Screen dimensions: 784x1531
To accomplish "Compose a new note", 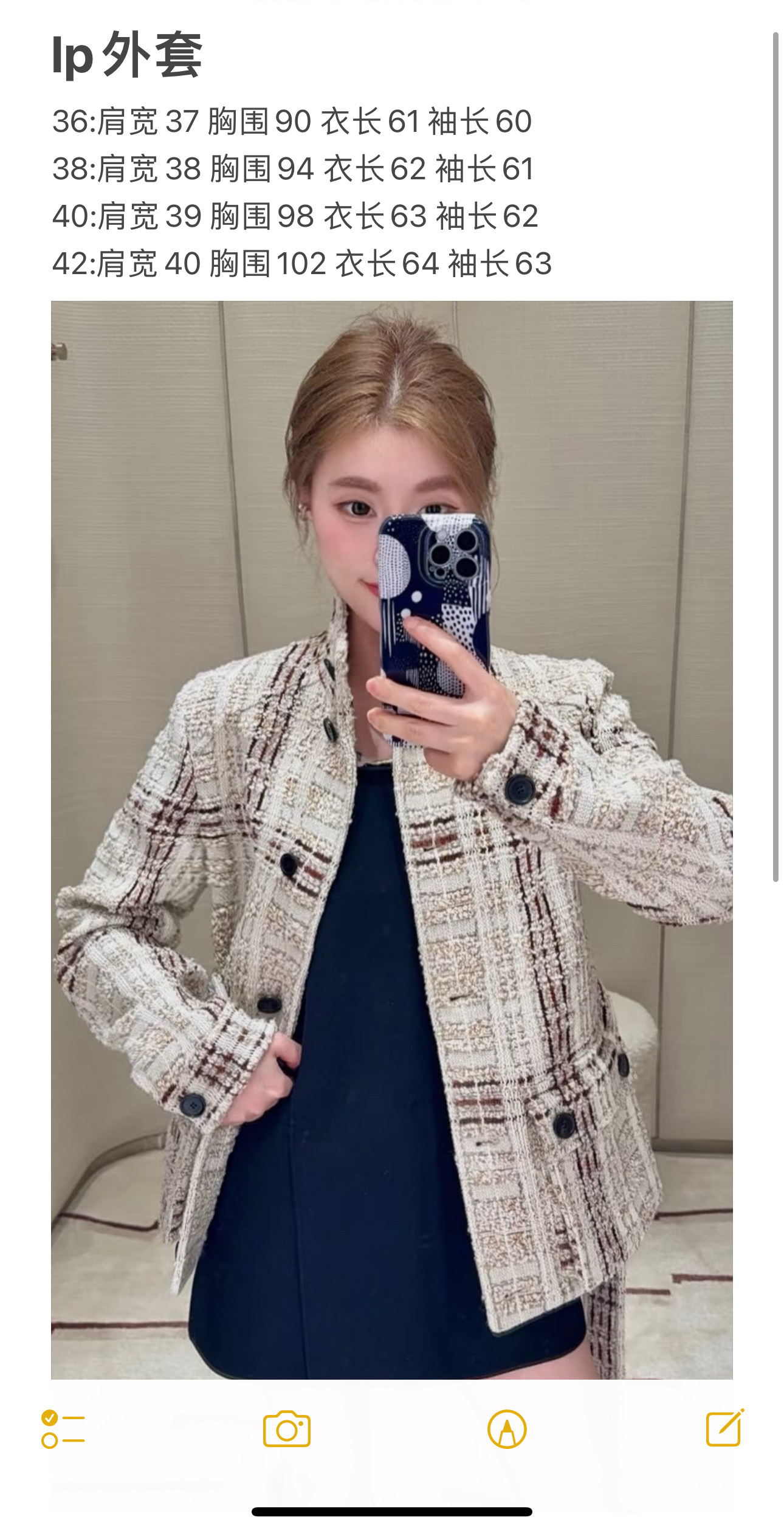I will point(724,1428).
